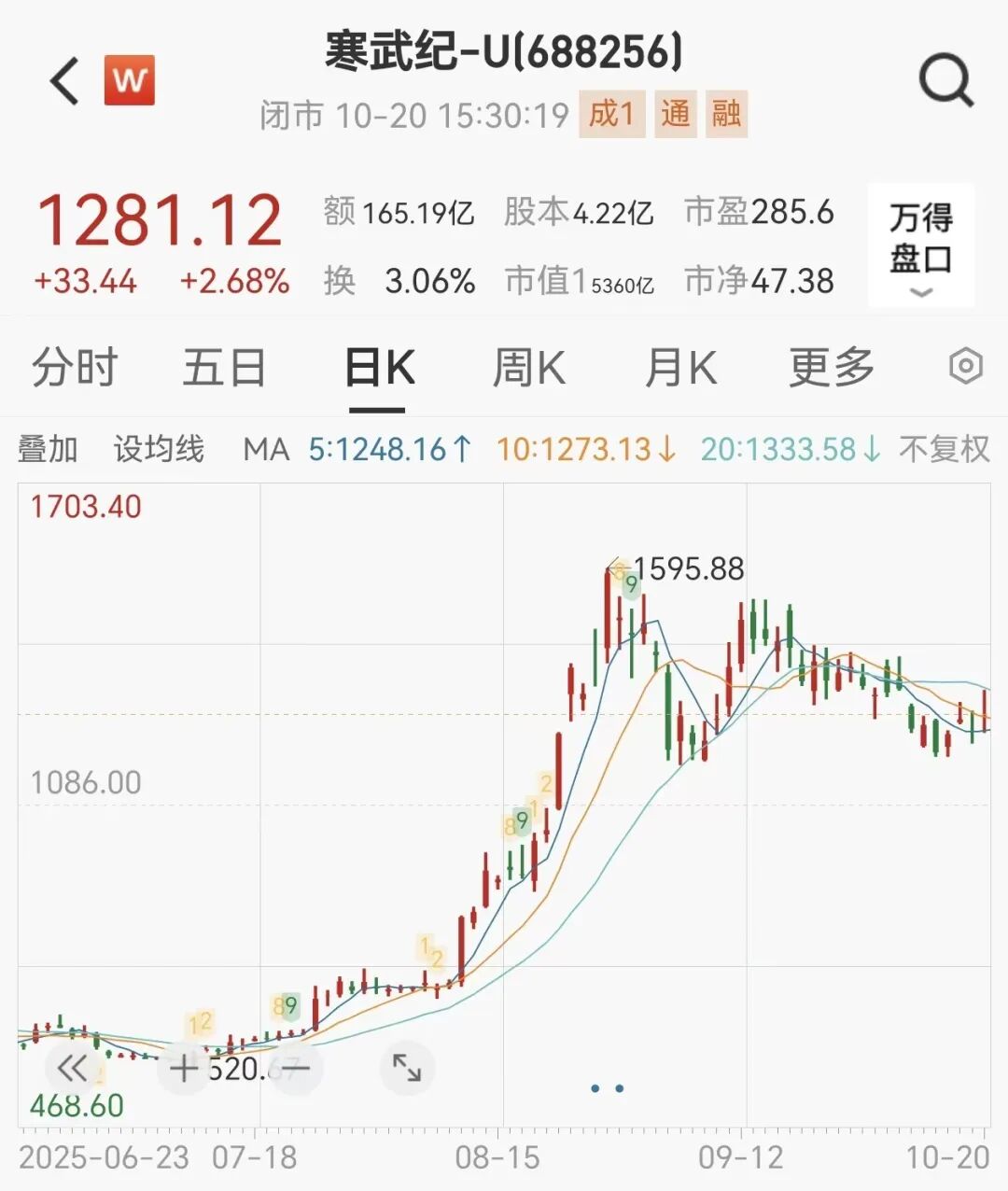Open the red W Wind logo button
Screen dimensions: 1008x1191
(x=129, y=80)
